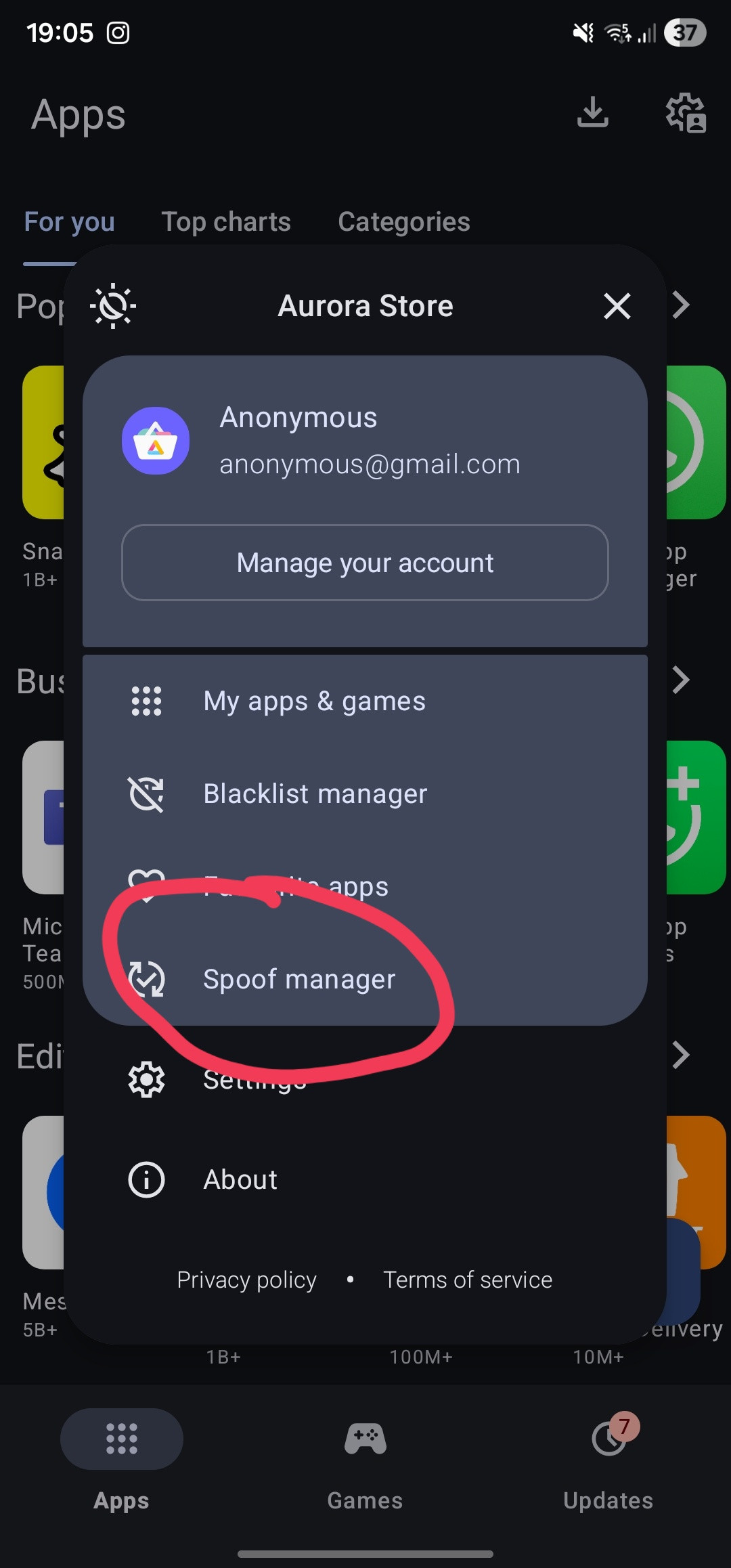Image resolution: width=731 pixels, height=1568 pixels.
Task: Open Spoof manager
Action: tap(299, 979)
